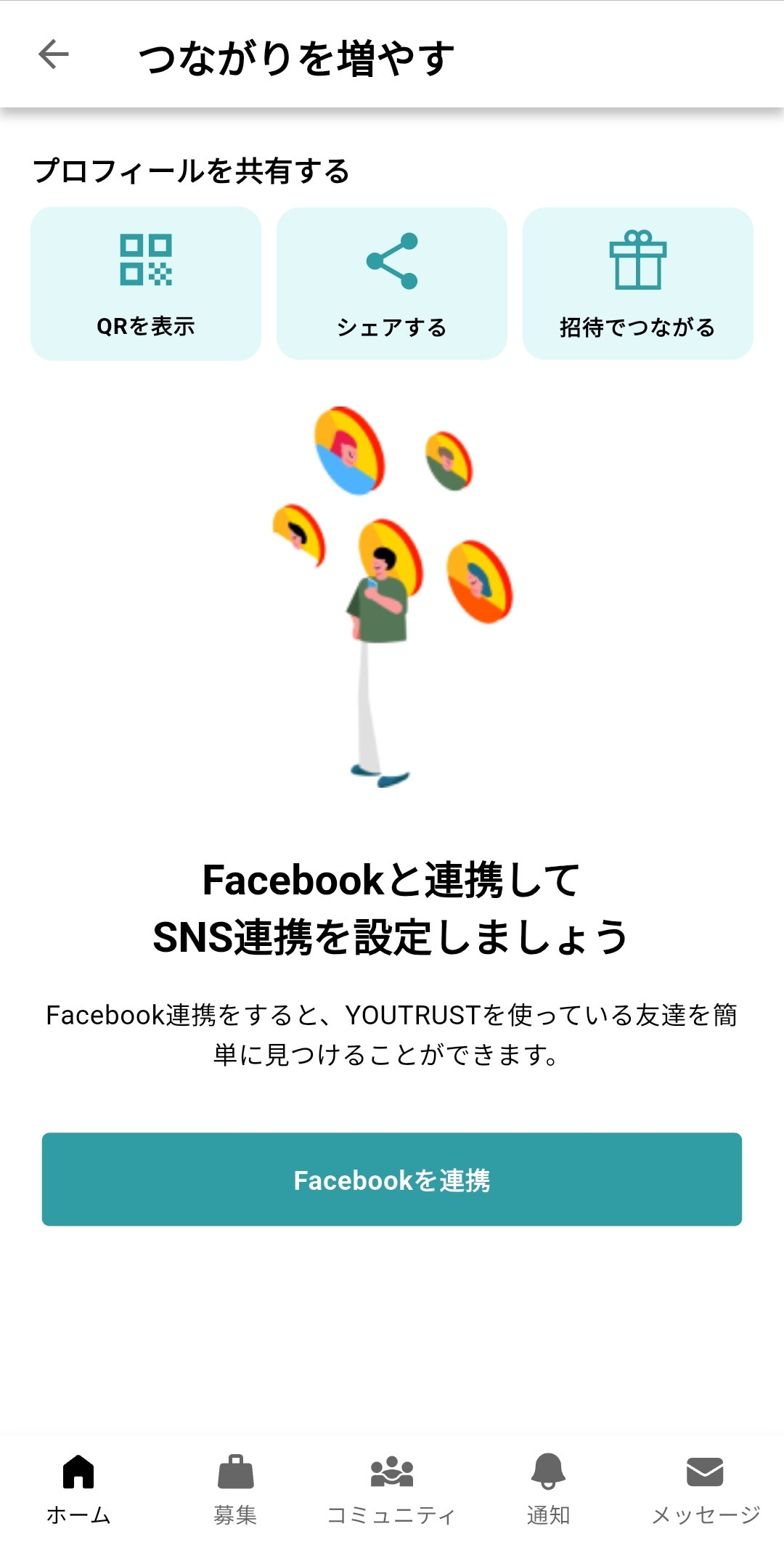Tap the Facebookを連携 button
784x1542 pixels.
[392, 1179]
